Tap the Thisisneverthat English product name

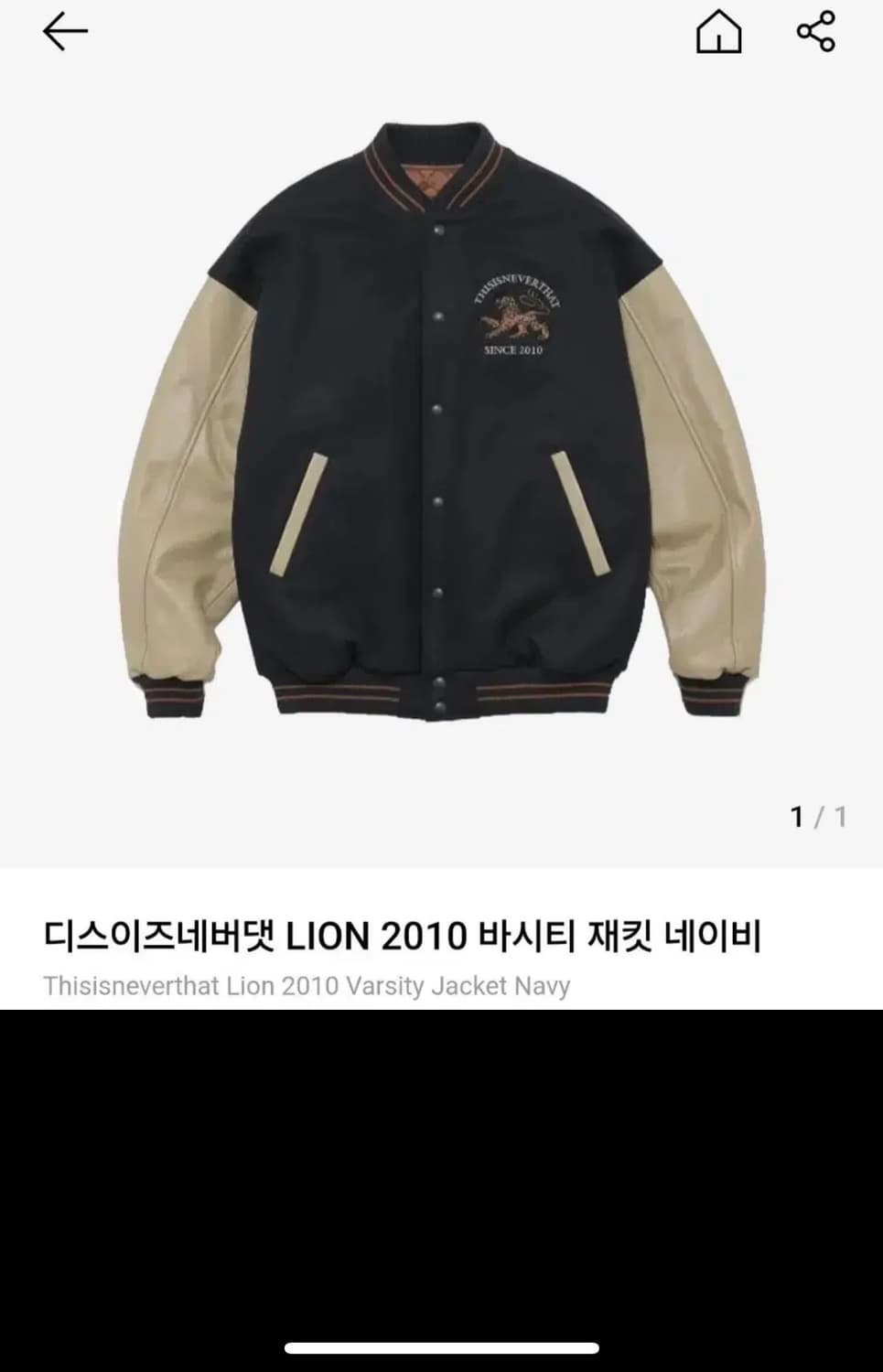pyautogui.click(x=308, y=987)
